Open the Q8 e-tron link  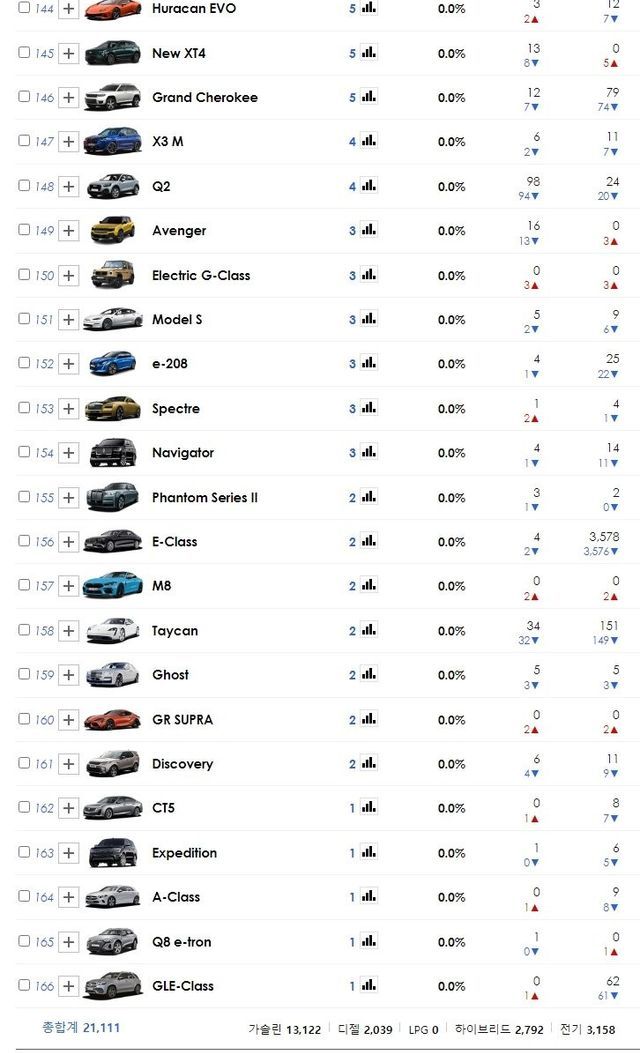pyautogui.click(x=181, y=942)
